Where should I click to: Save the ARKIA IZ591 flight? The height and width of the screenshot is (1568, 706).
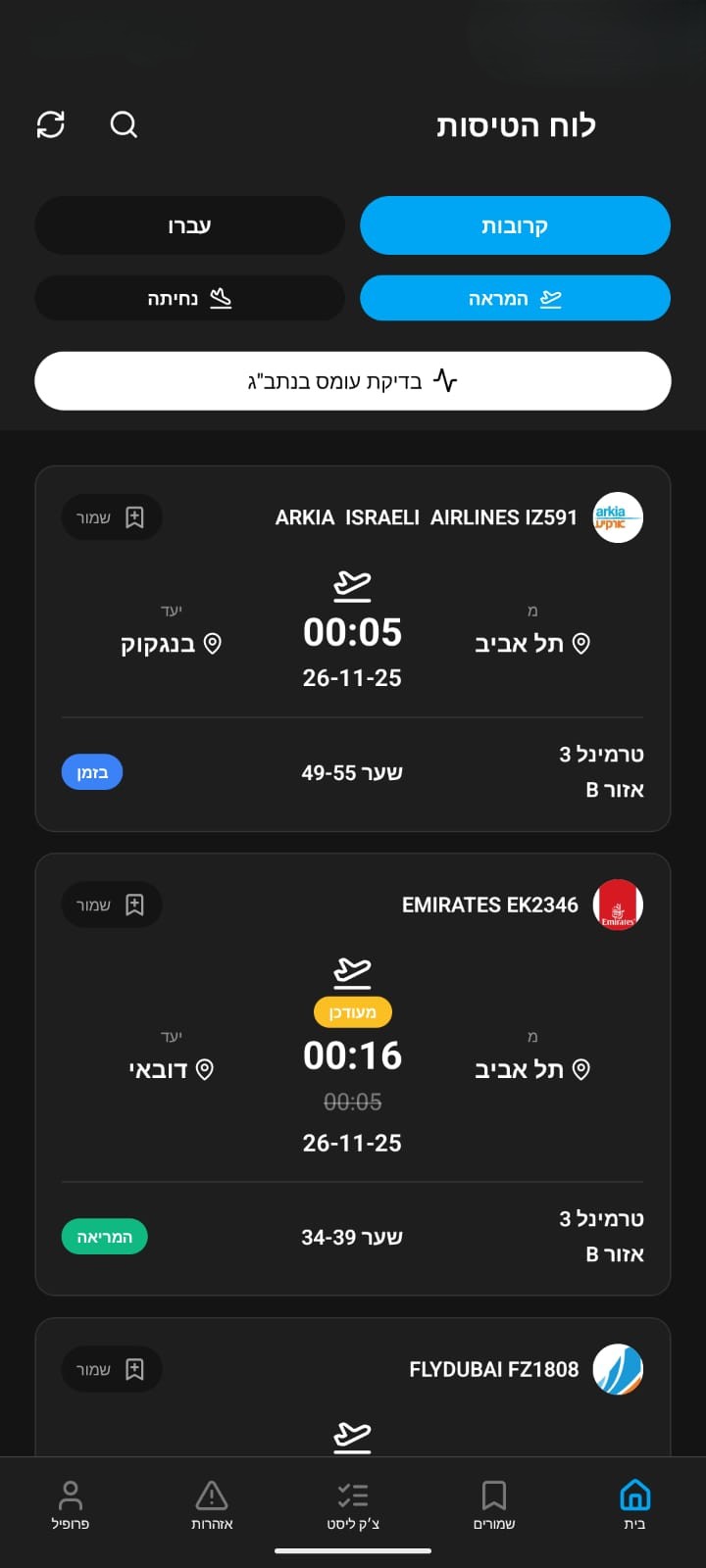click(x=111, y=517)
